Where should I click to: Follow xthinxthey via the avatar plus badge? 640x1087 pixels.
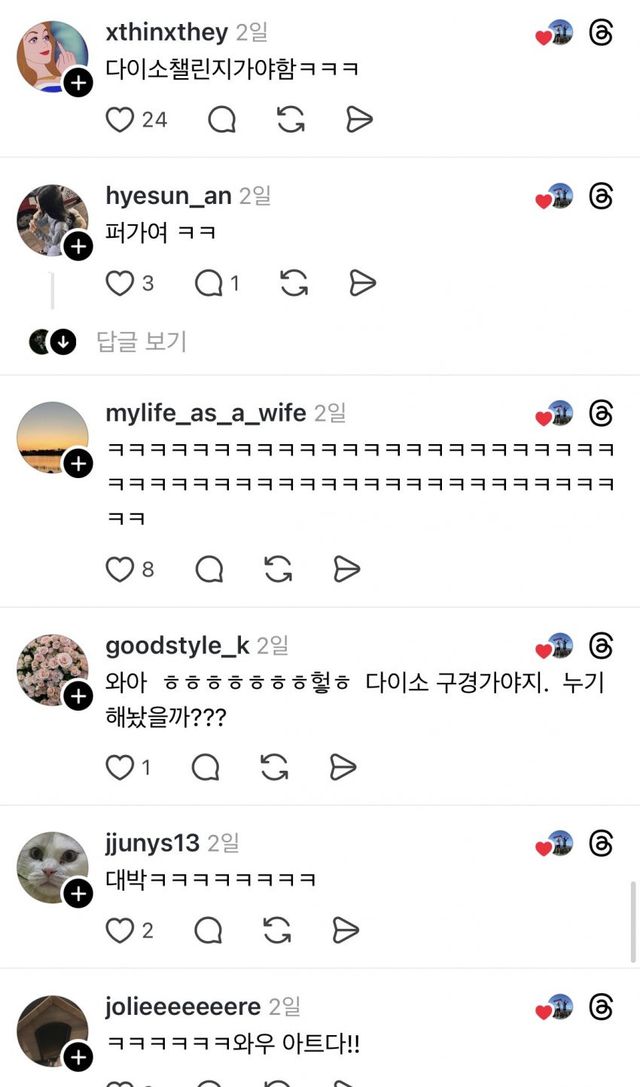click(78, 83)
